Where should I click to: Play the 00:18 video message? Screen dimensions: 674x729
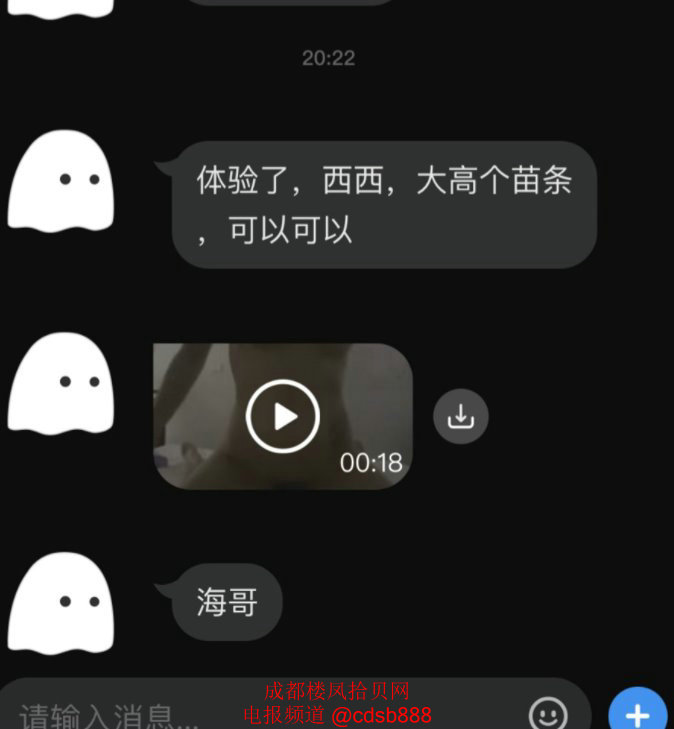[x=283, y=416]
